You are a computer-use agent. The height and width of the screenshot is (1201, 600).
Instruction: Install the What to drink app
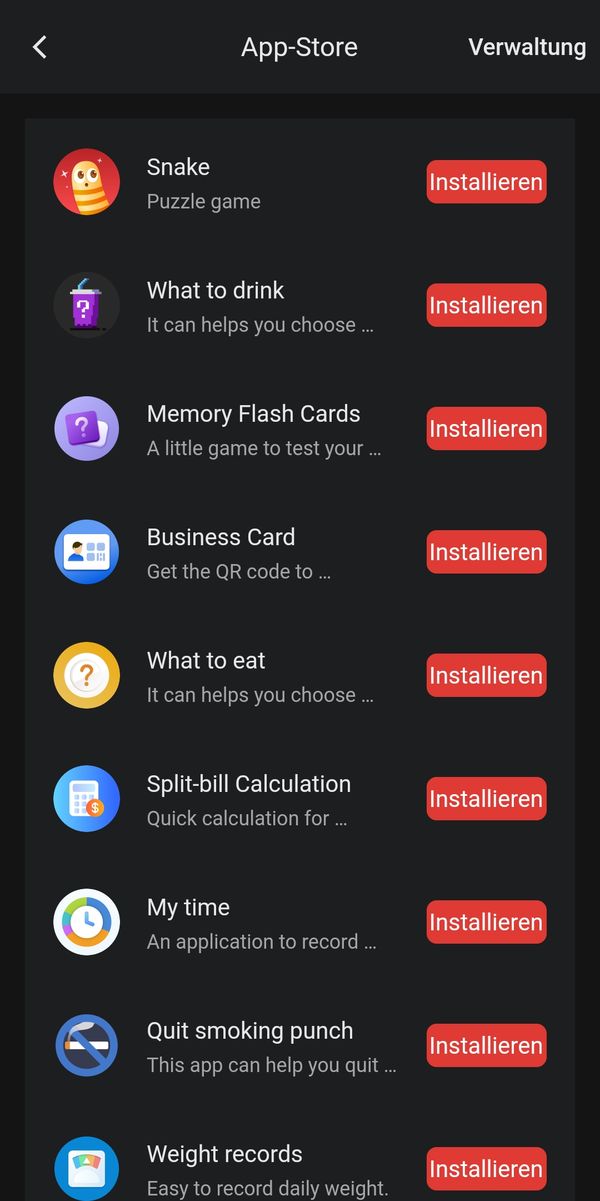[486, 305]
